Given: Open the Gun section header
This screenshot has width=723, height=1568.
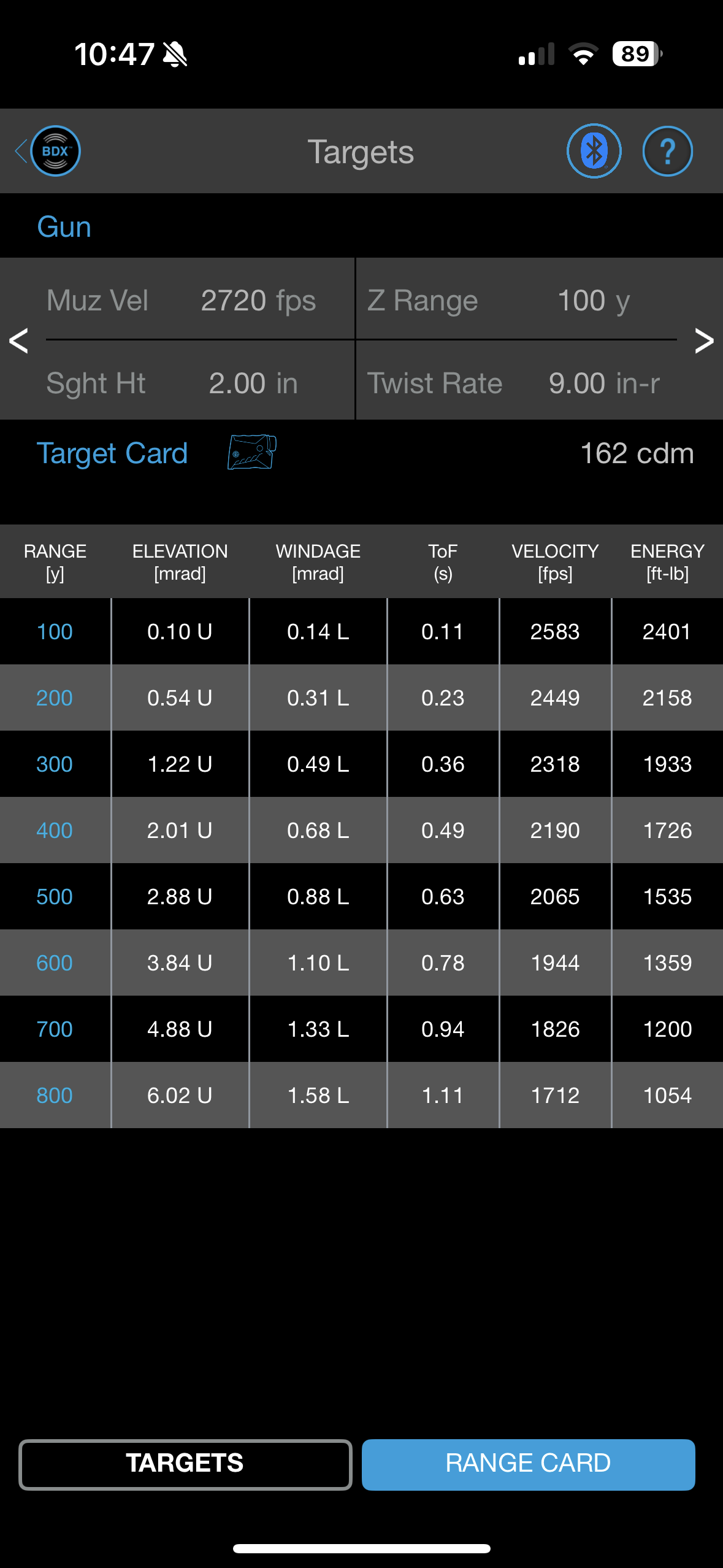Looking at the screenshot, I should coord(64,227).
